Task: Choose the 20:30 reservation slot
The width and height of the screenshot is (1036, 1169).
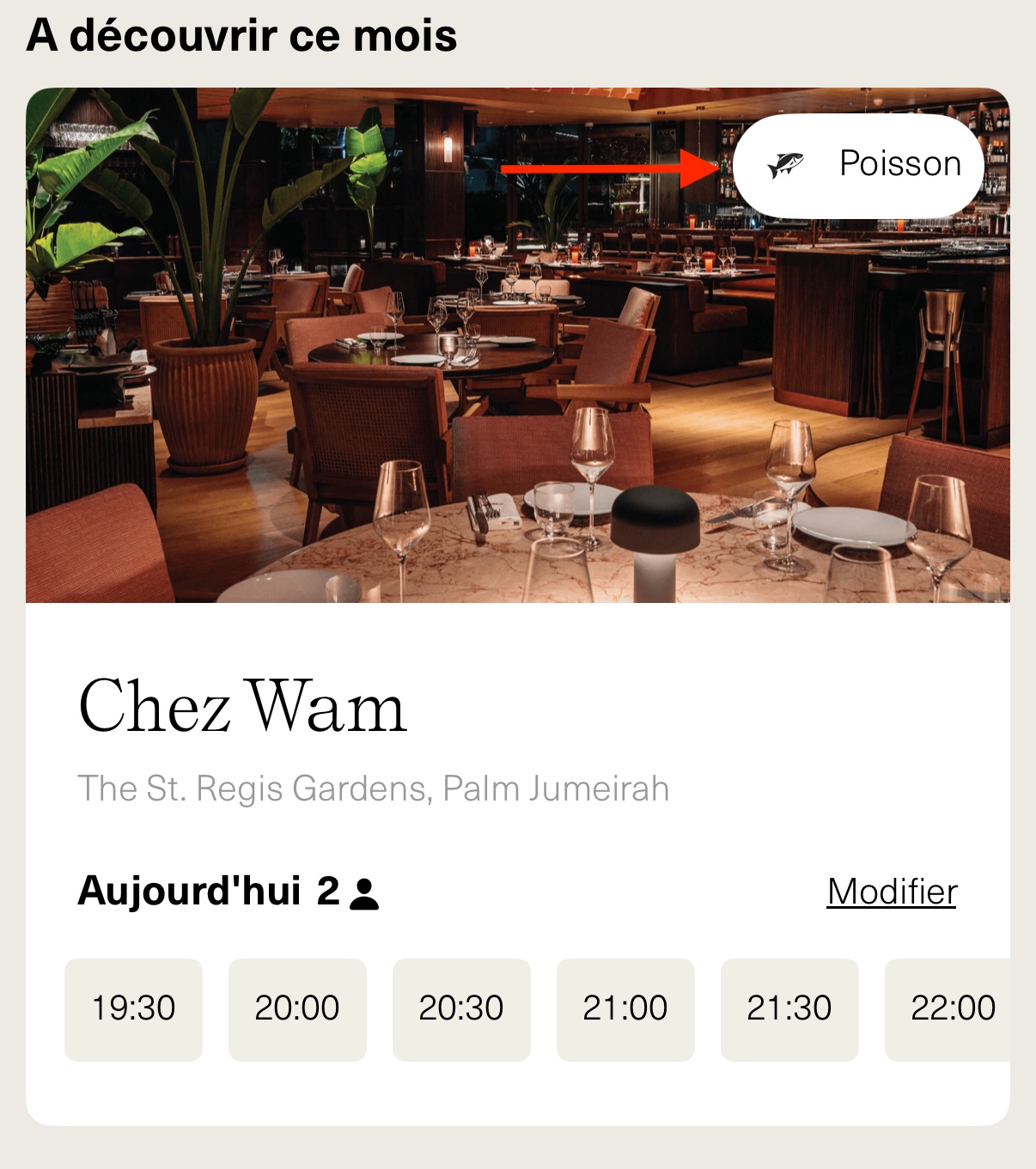Action: [461, 1008]
